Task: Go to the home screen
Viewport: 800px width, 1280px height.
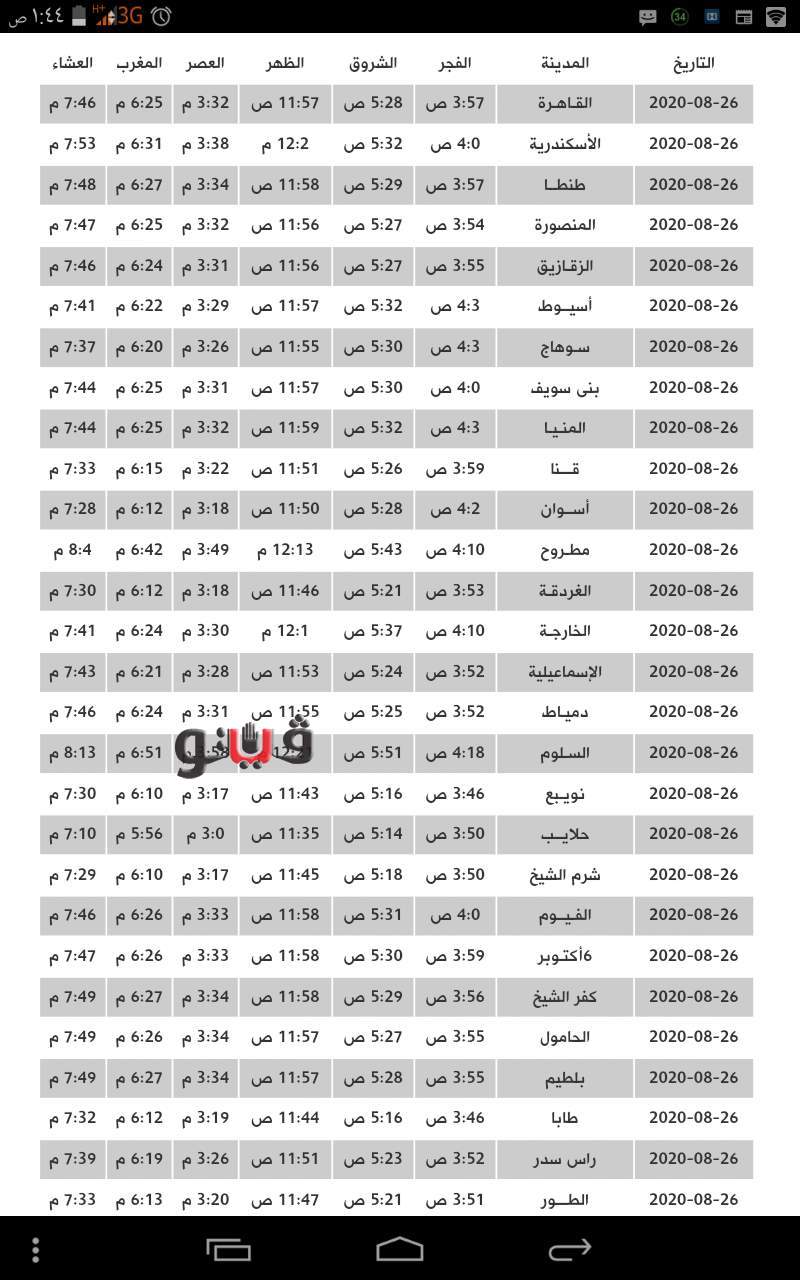Action: pyautogui.click(x=399, y=1249)
